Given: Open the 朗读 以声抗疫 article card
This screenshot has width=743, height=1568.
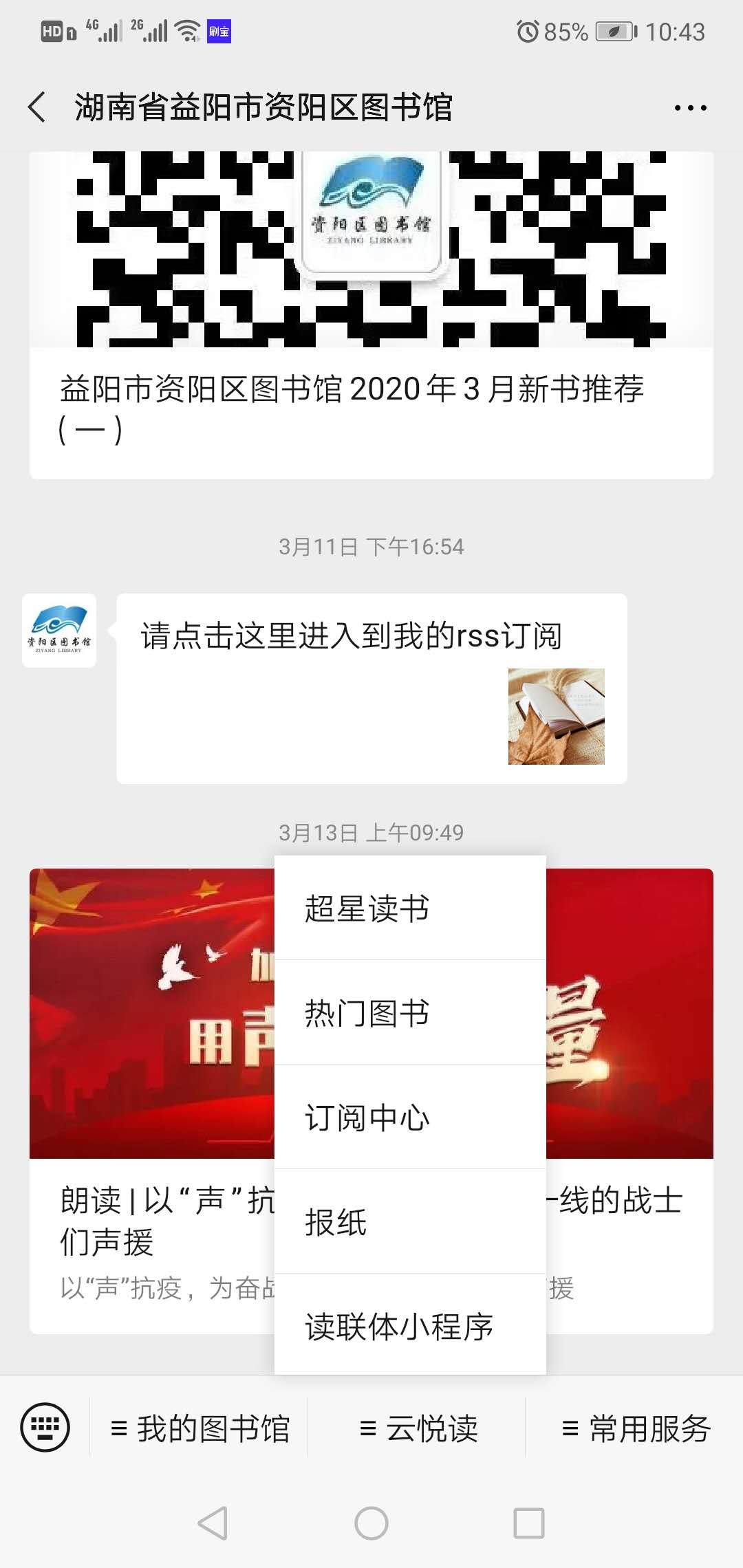Looking at the screenshot, I should [x=151, y=1100].
